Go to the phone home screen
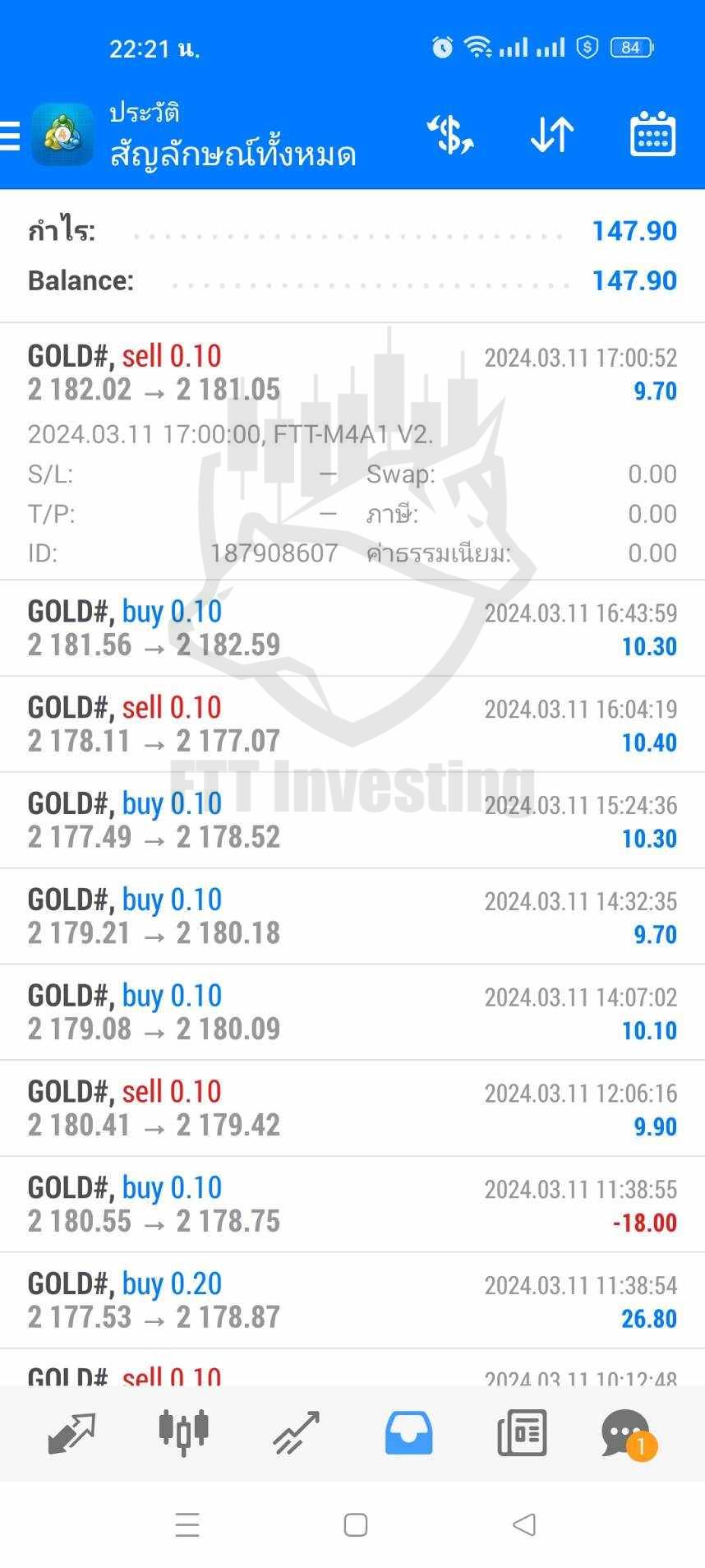This screenshot has height=1568, width=705. pyautogui.click(x=355, y=1524)
